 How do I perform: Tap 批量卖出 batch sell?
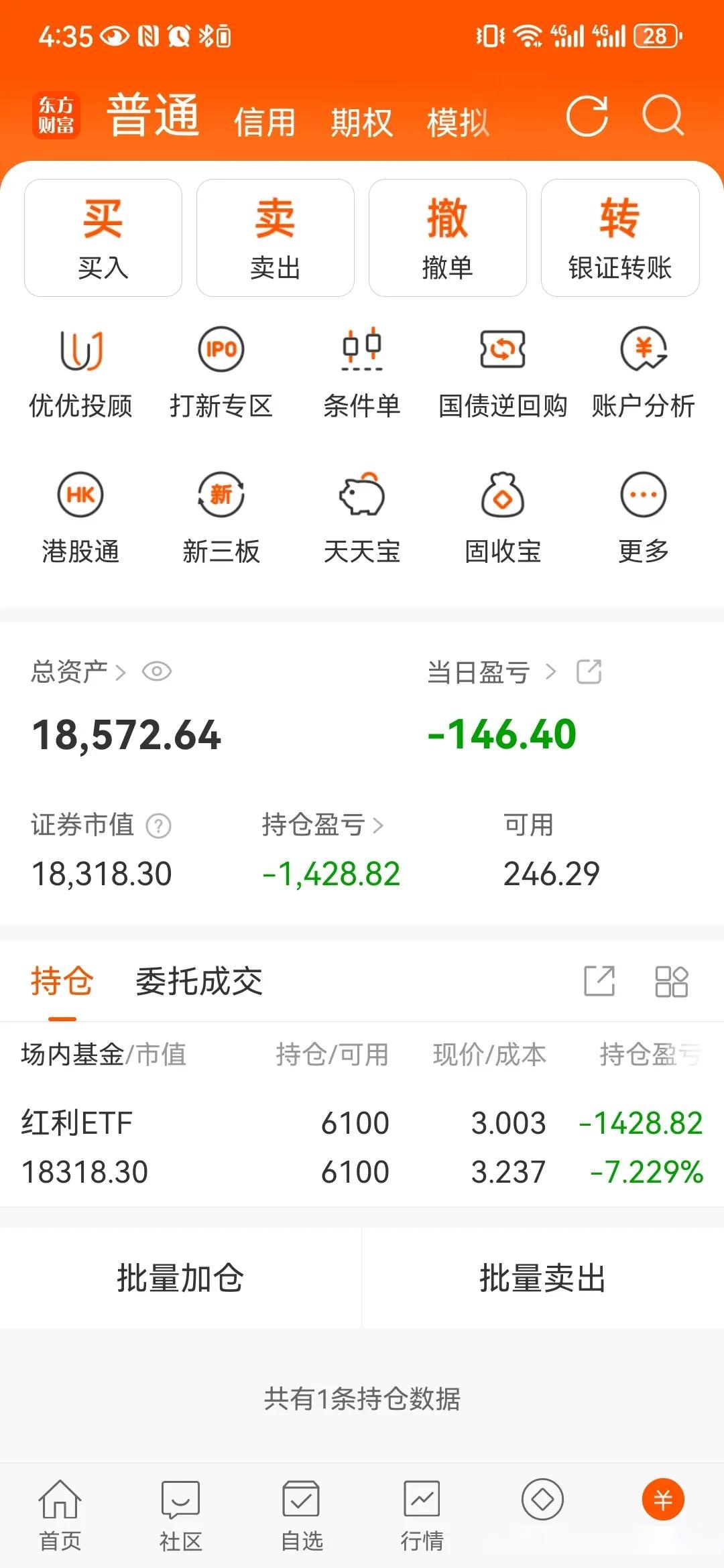542,1278
